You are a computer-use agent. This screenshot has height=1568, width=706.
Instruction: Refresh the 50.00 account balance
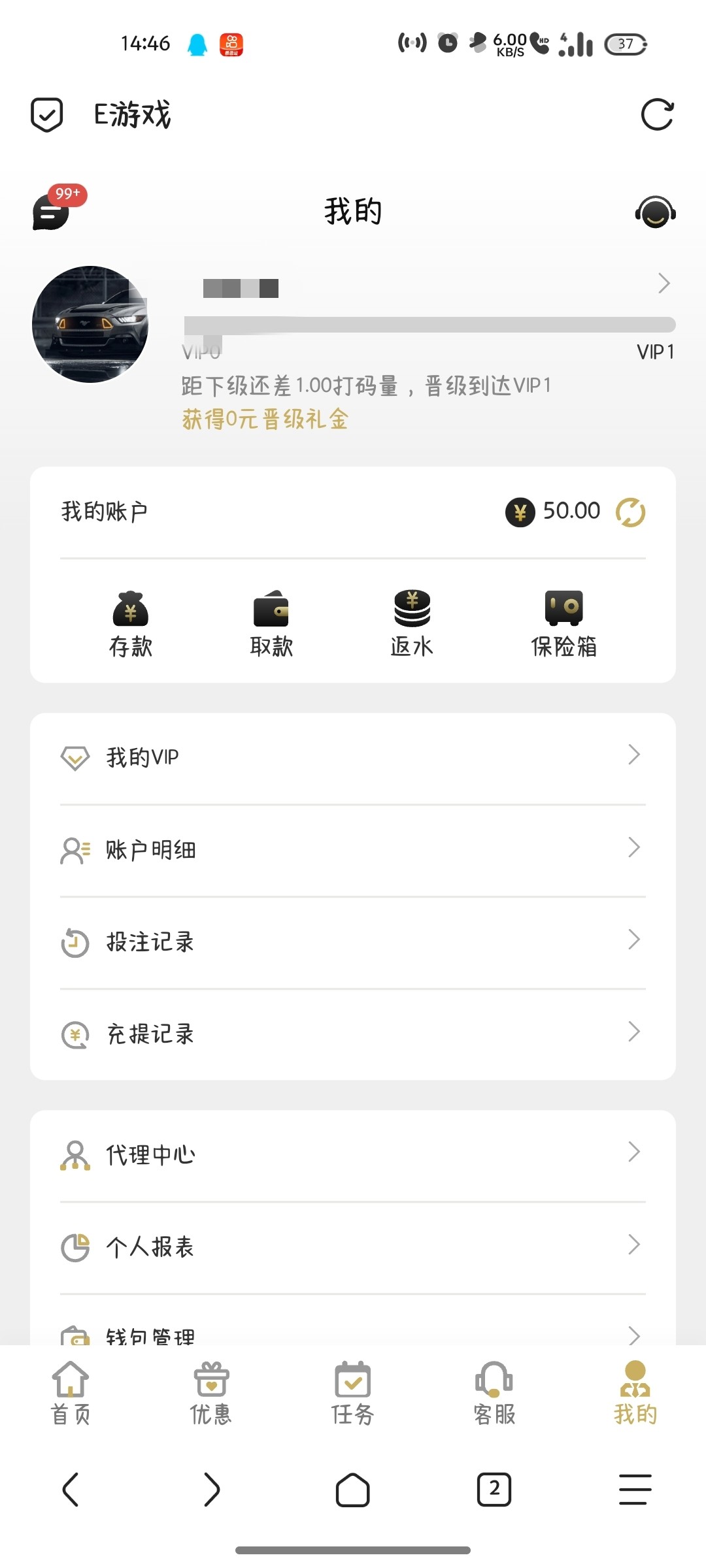pos(630,512)
